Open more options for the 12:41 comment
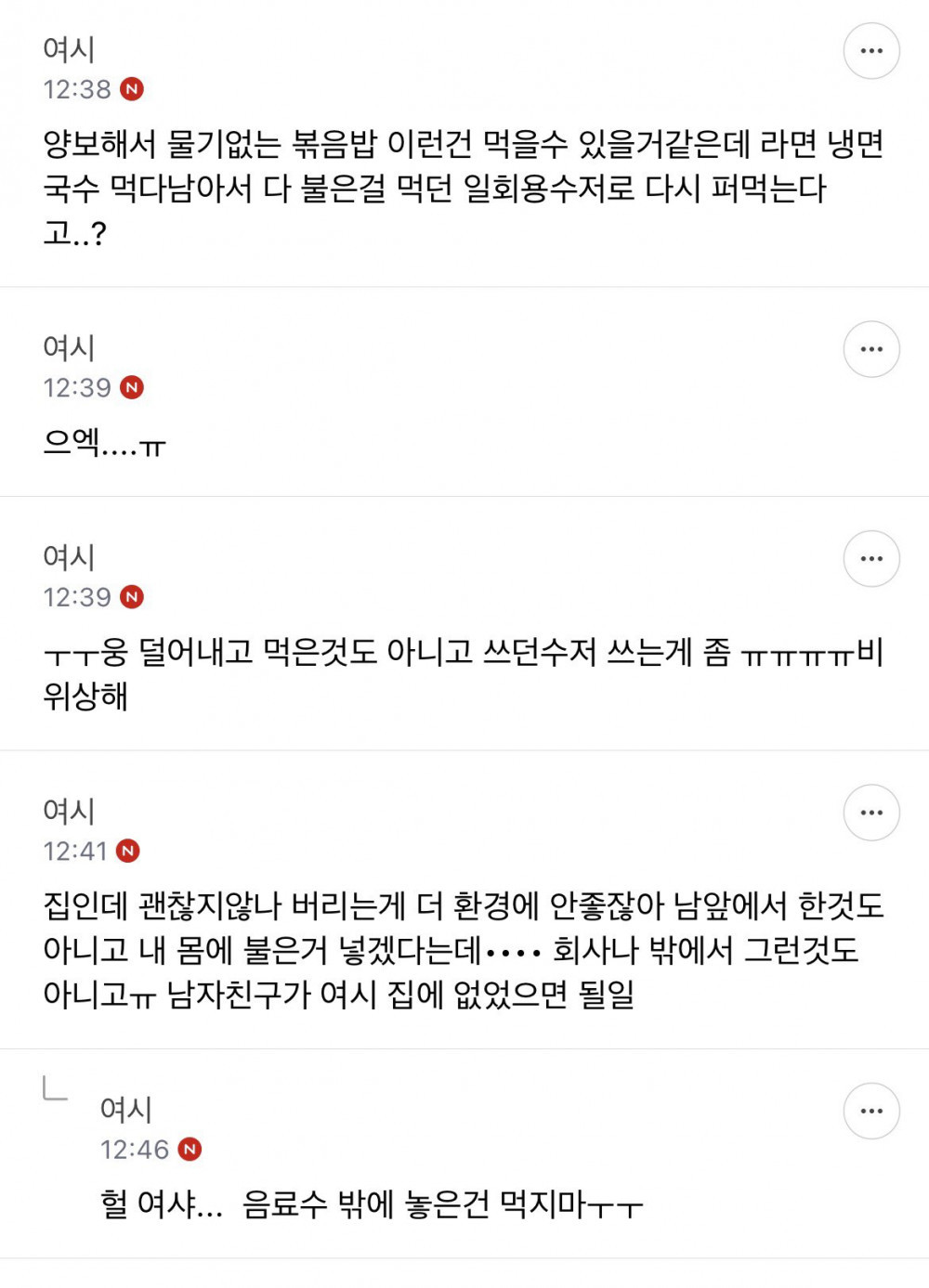The height and width of the screenshot is (1288, 929). point(870,813)
